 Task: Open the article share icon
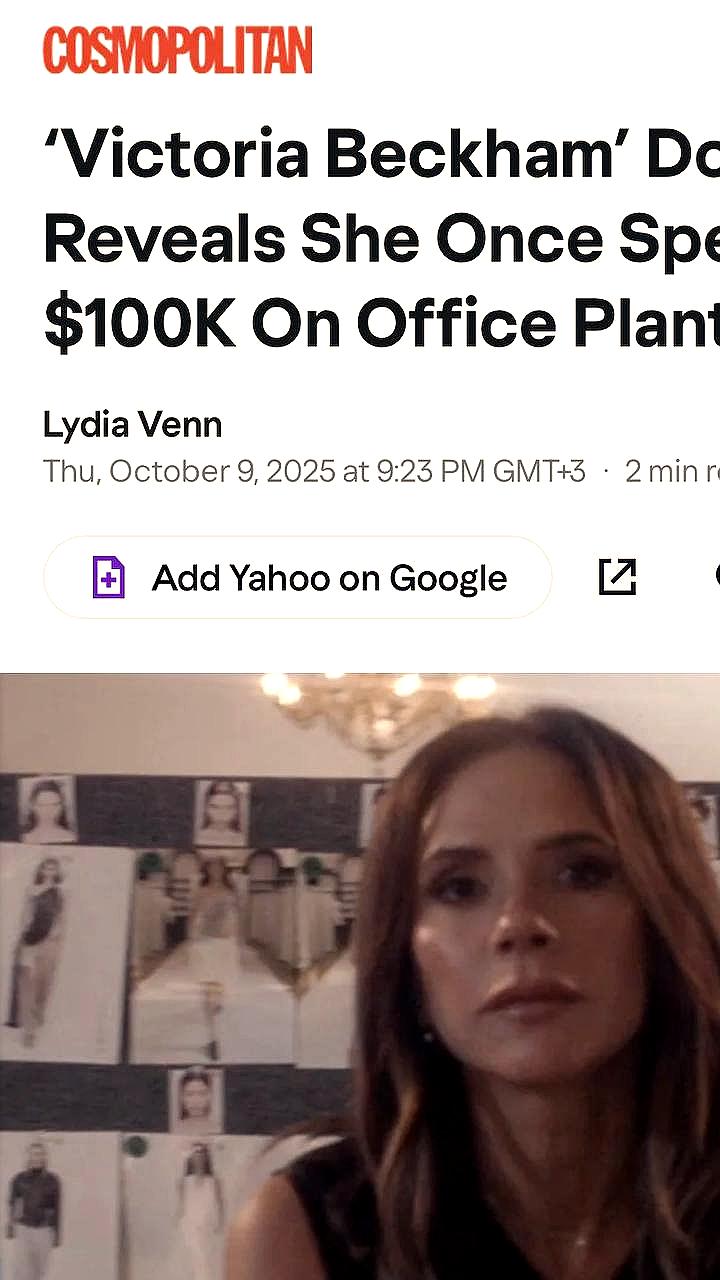pyautogui.click(x=617, y=577)
